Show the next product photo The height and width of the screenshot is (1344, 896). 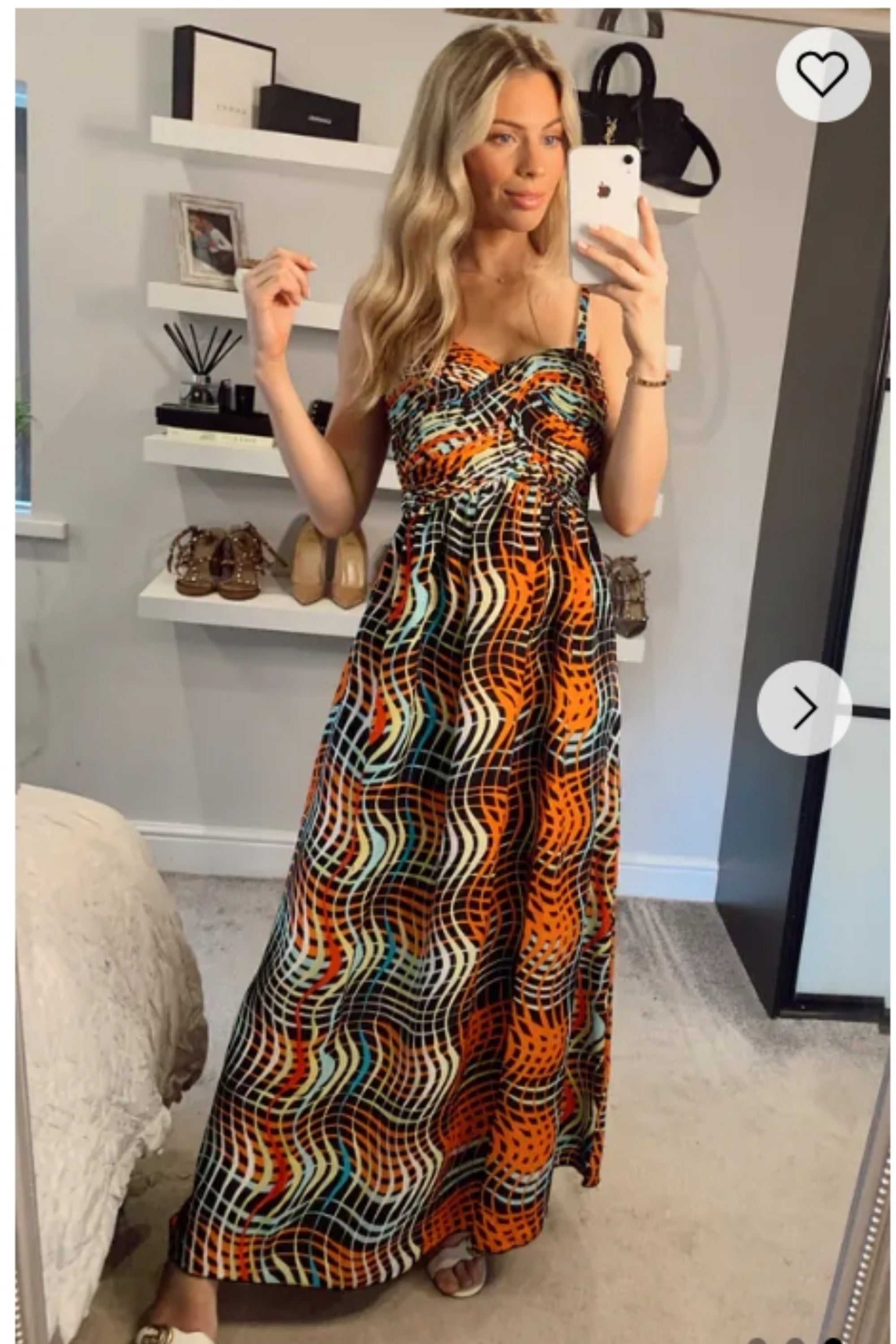(804, 708)
